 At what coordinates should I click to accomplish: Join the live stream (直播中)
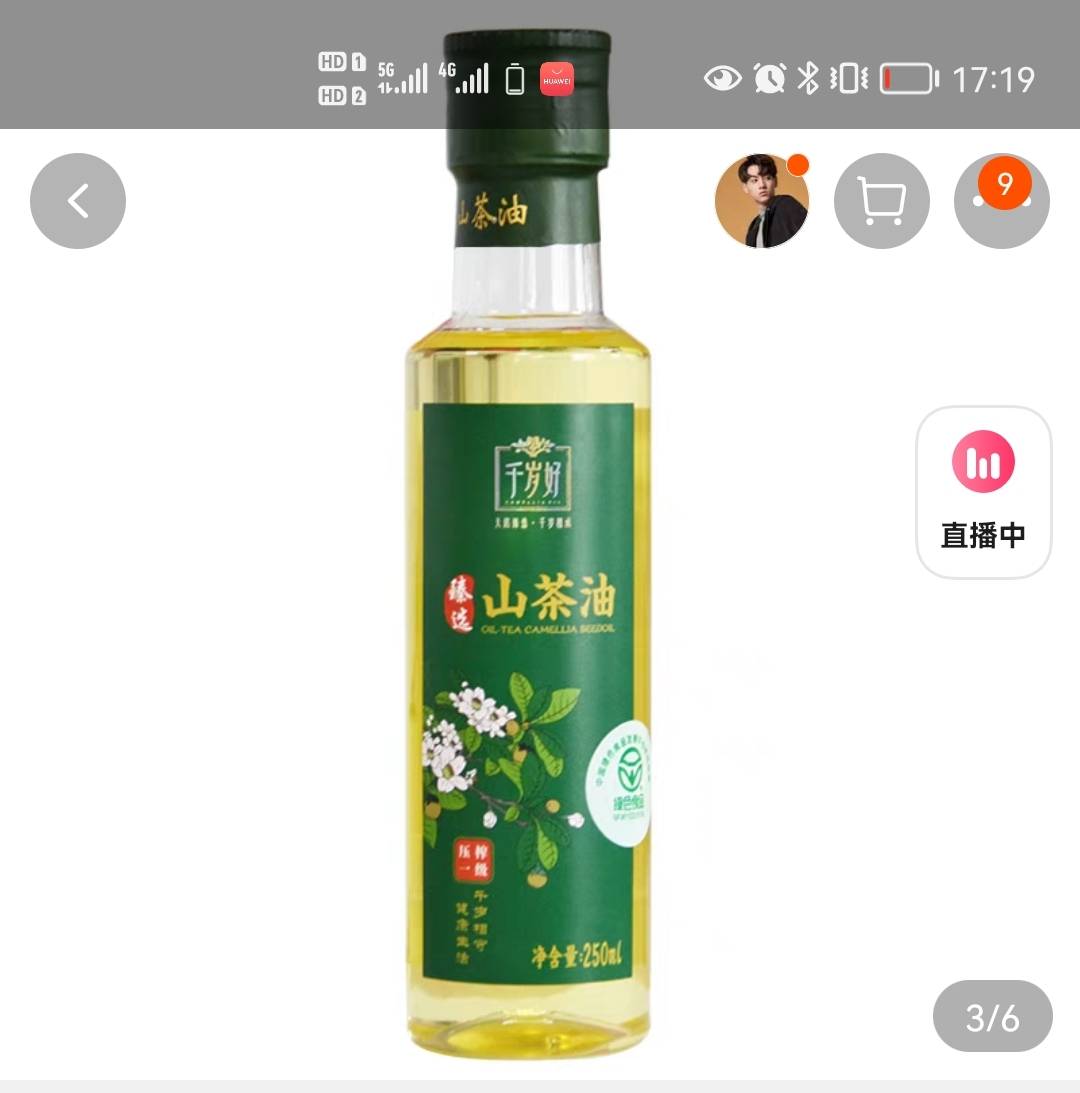pyautogui.click(x=983, y=492)
